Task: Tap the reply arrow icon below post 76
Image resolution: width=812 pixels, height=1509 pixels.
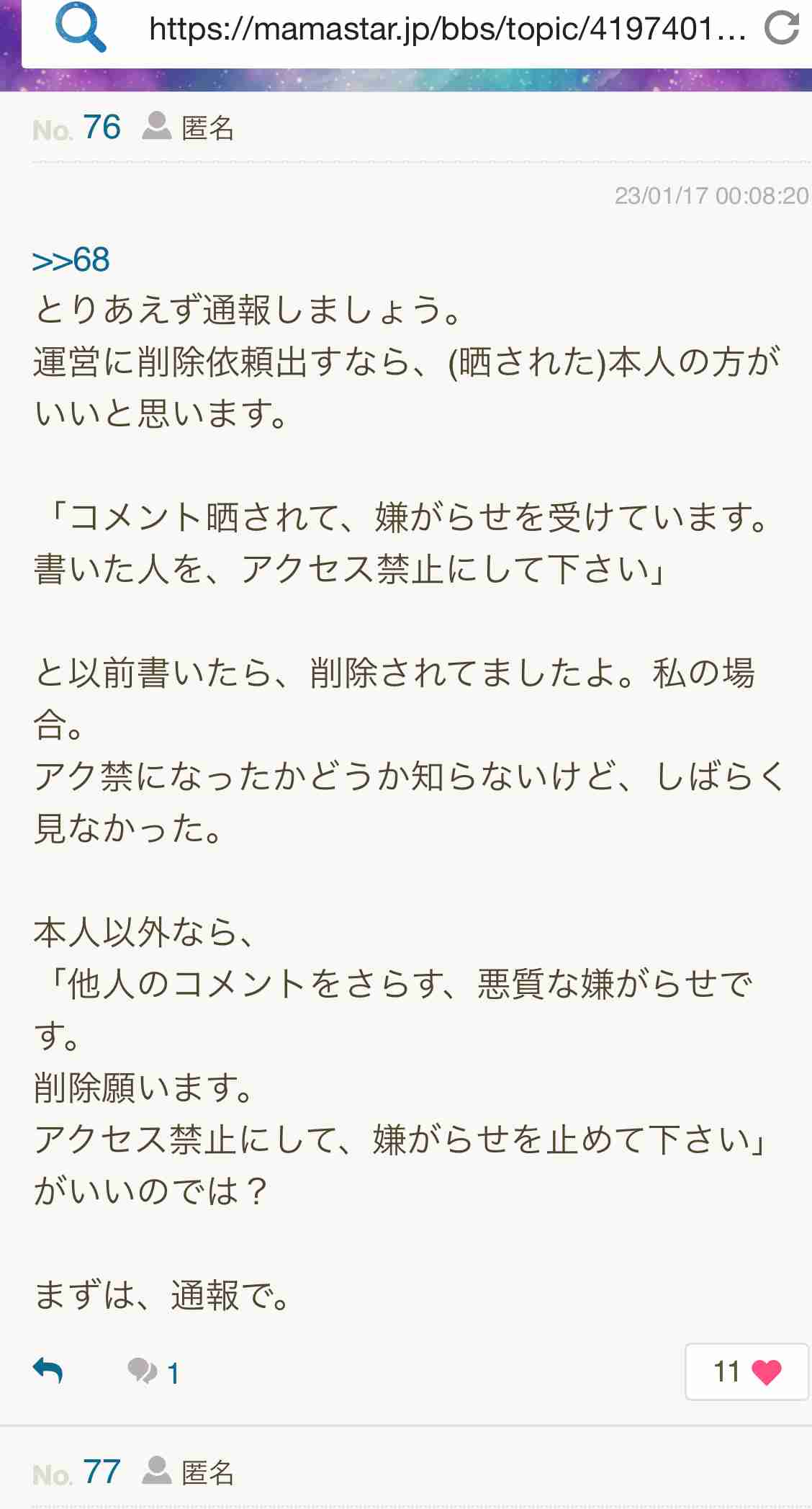Action: 48,1371
